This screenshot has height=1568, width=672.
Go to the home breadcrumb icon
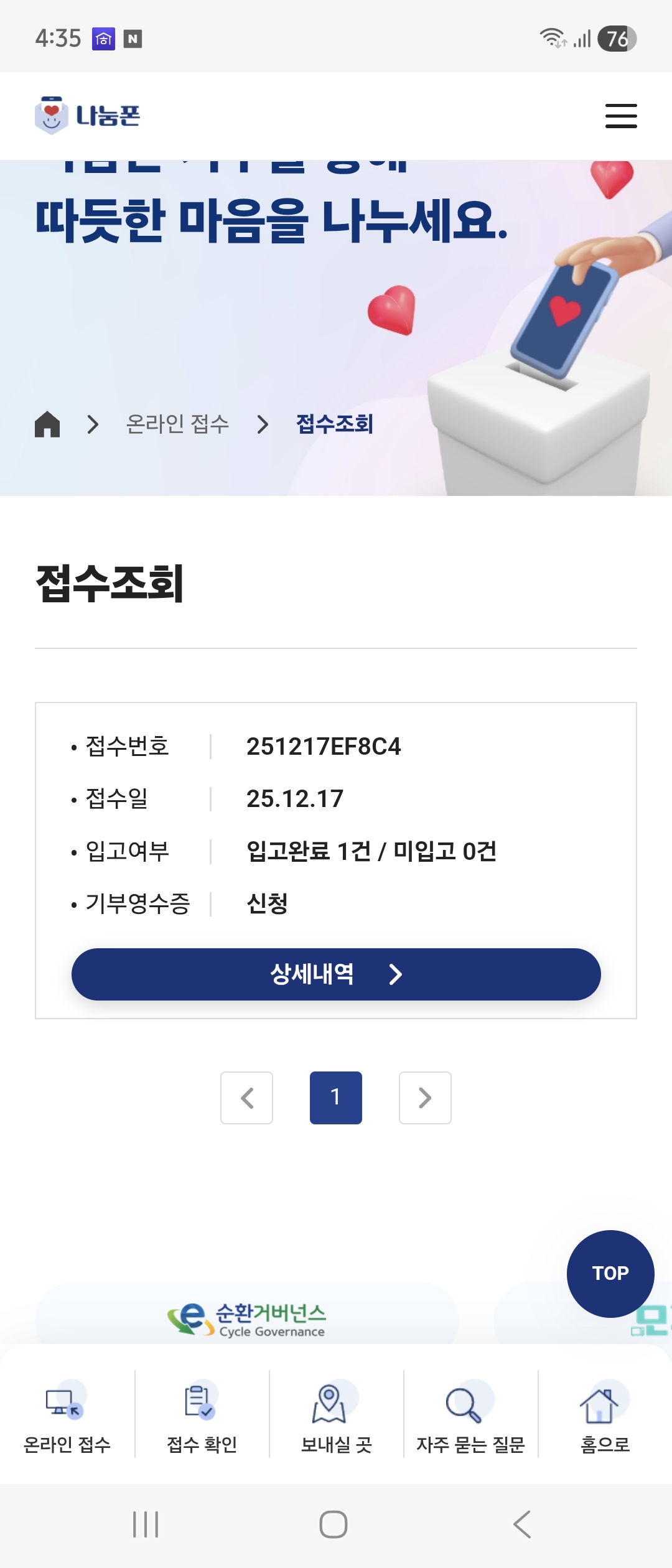pyautogui.click(x=47, y=424)
